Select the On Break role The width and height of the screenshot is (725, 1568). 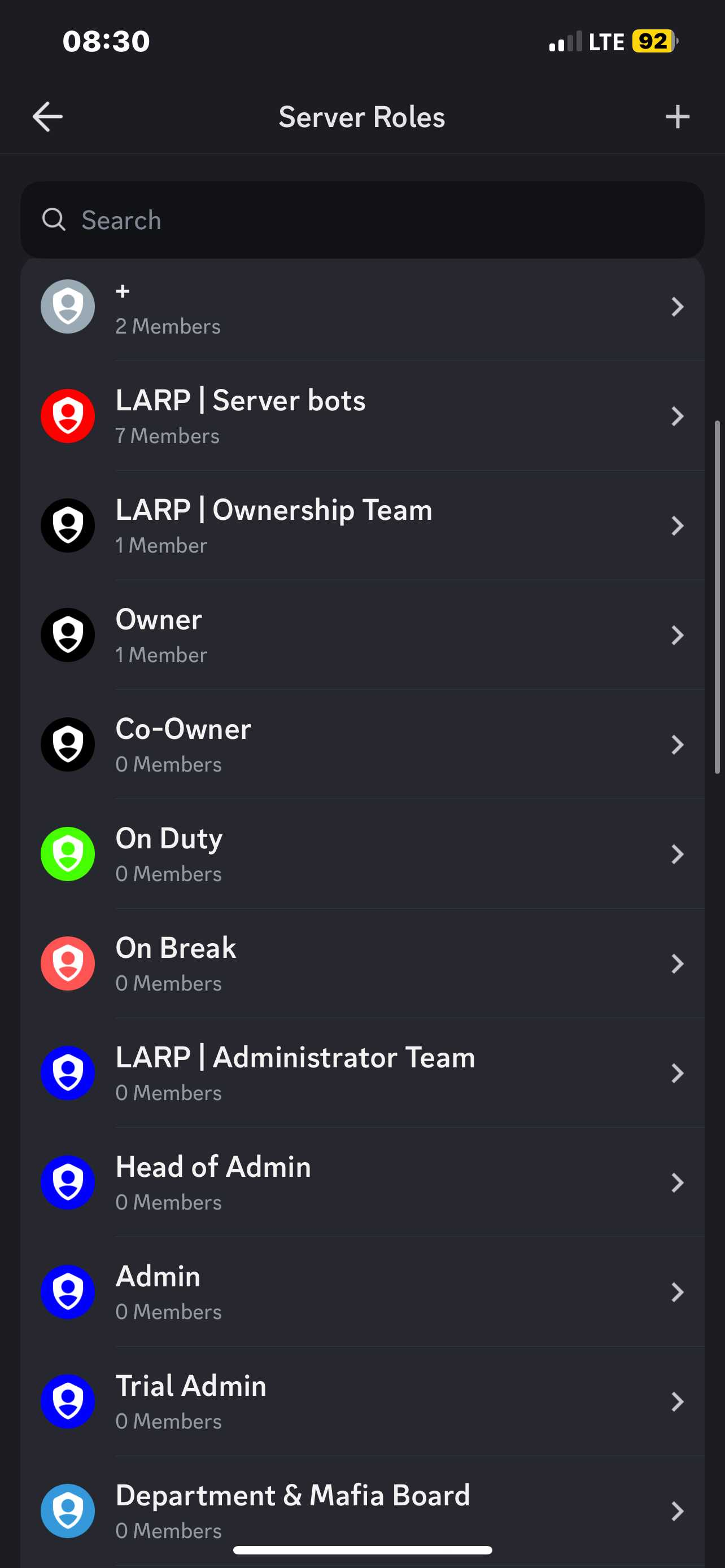pyautogui.click(x=362, y=964)
